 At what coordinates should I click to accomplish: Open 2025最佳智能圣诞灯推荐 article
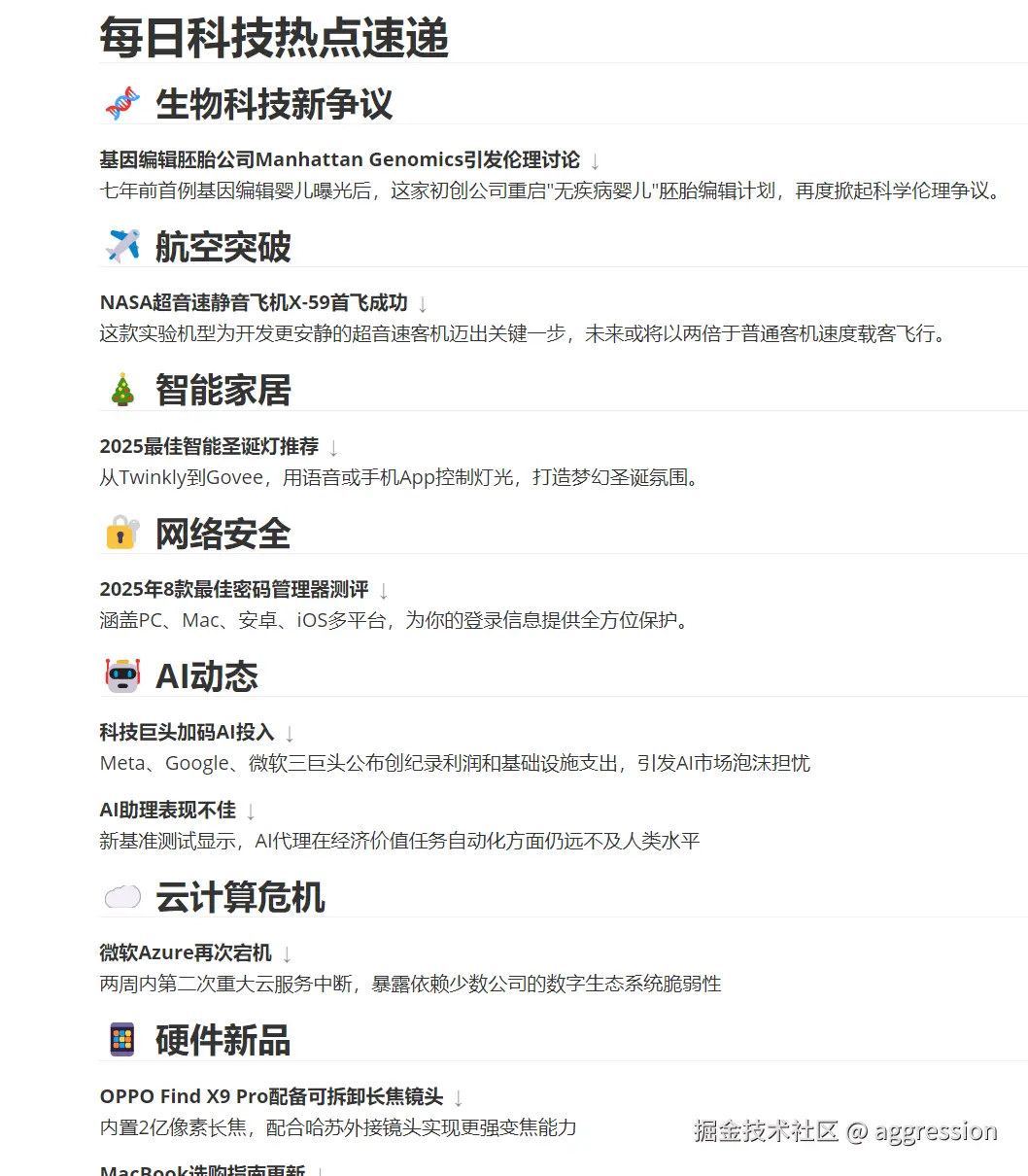click(x=209, y=446)
